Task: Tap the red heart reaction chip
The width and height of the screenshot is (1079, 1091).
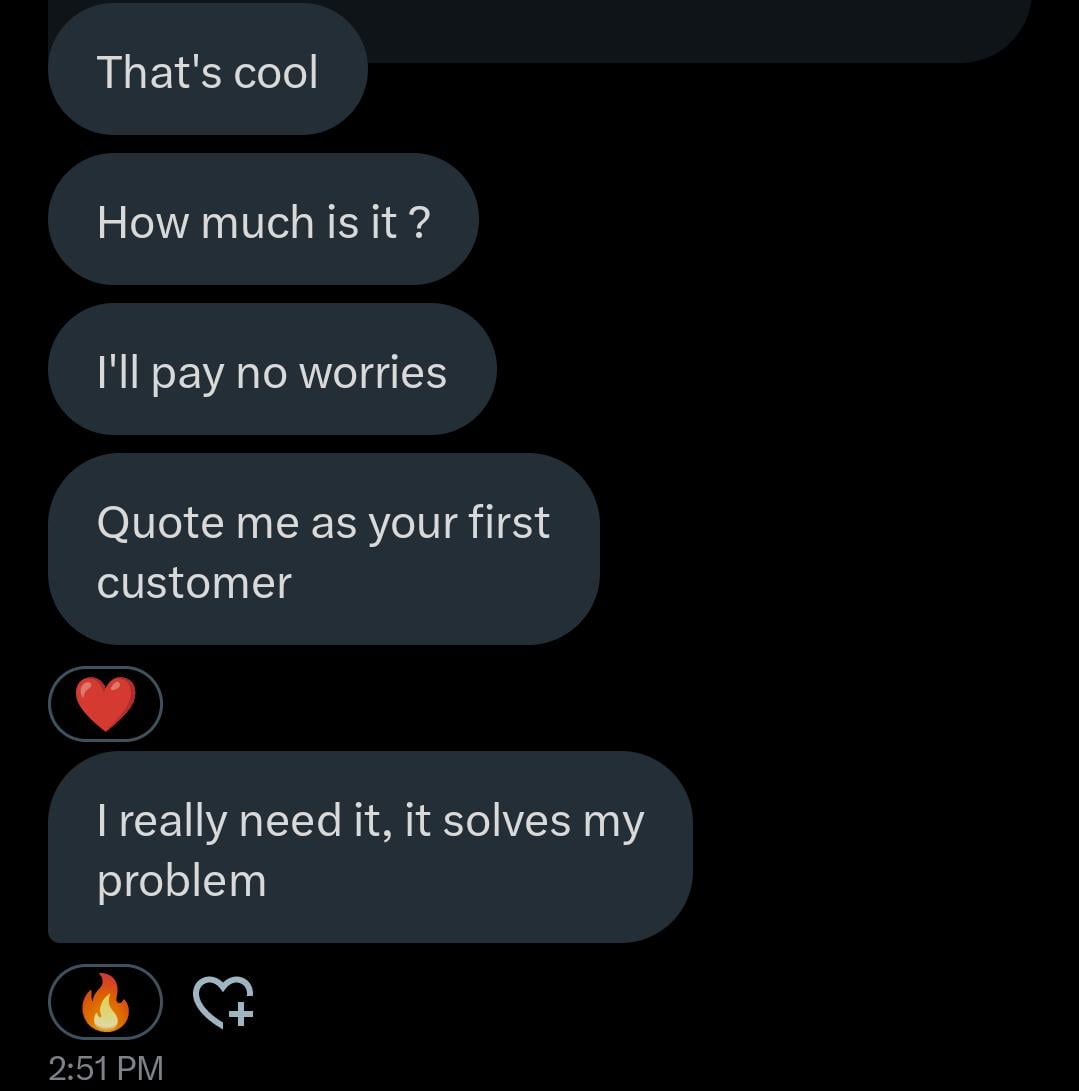Action: 105,704
